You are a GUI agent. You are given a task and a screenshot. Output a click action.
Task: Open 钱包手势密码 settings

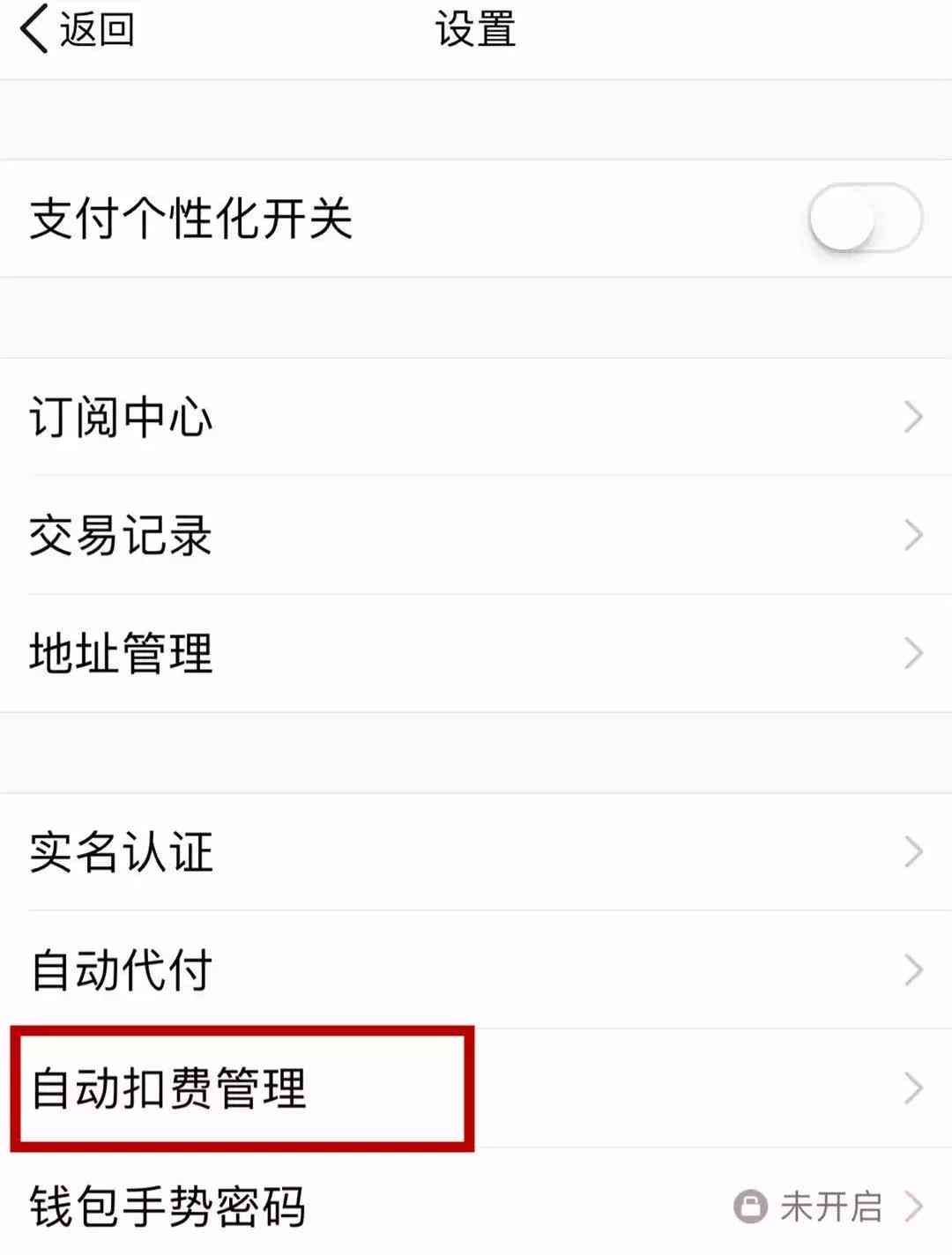(x=476, y=1206)
